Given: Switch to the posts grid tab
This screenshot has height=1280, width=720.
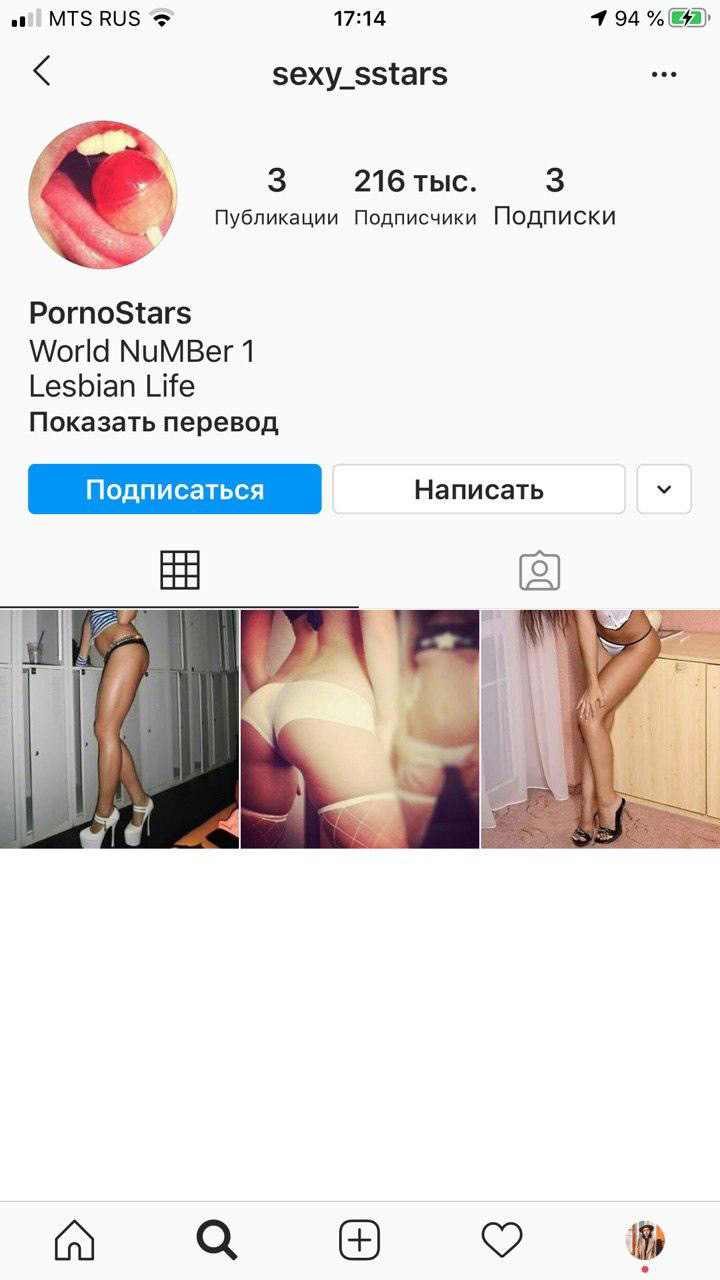Looking at the screenshot, I should coord(180,570).
